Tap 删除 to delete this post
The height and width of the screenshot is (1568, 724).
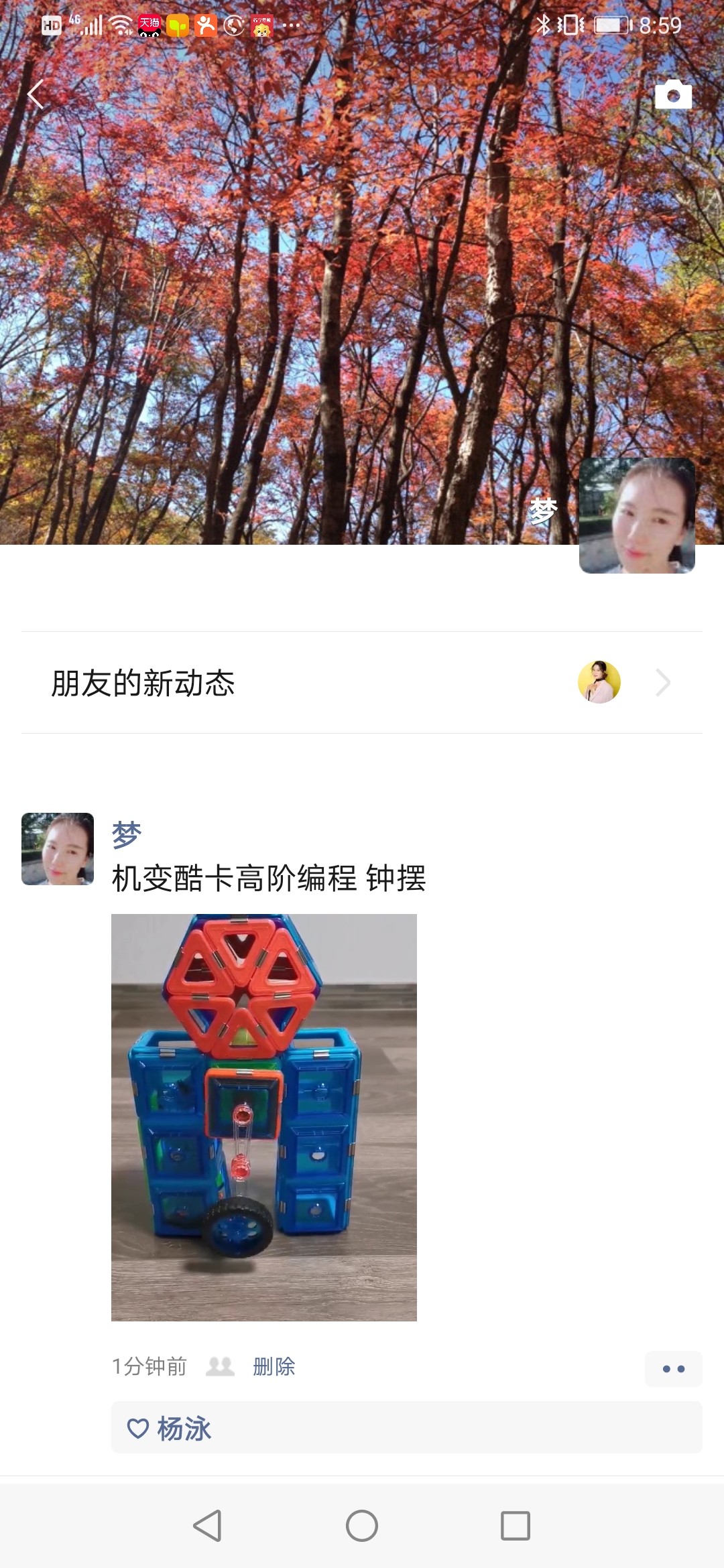coord(274,1366)
